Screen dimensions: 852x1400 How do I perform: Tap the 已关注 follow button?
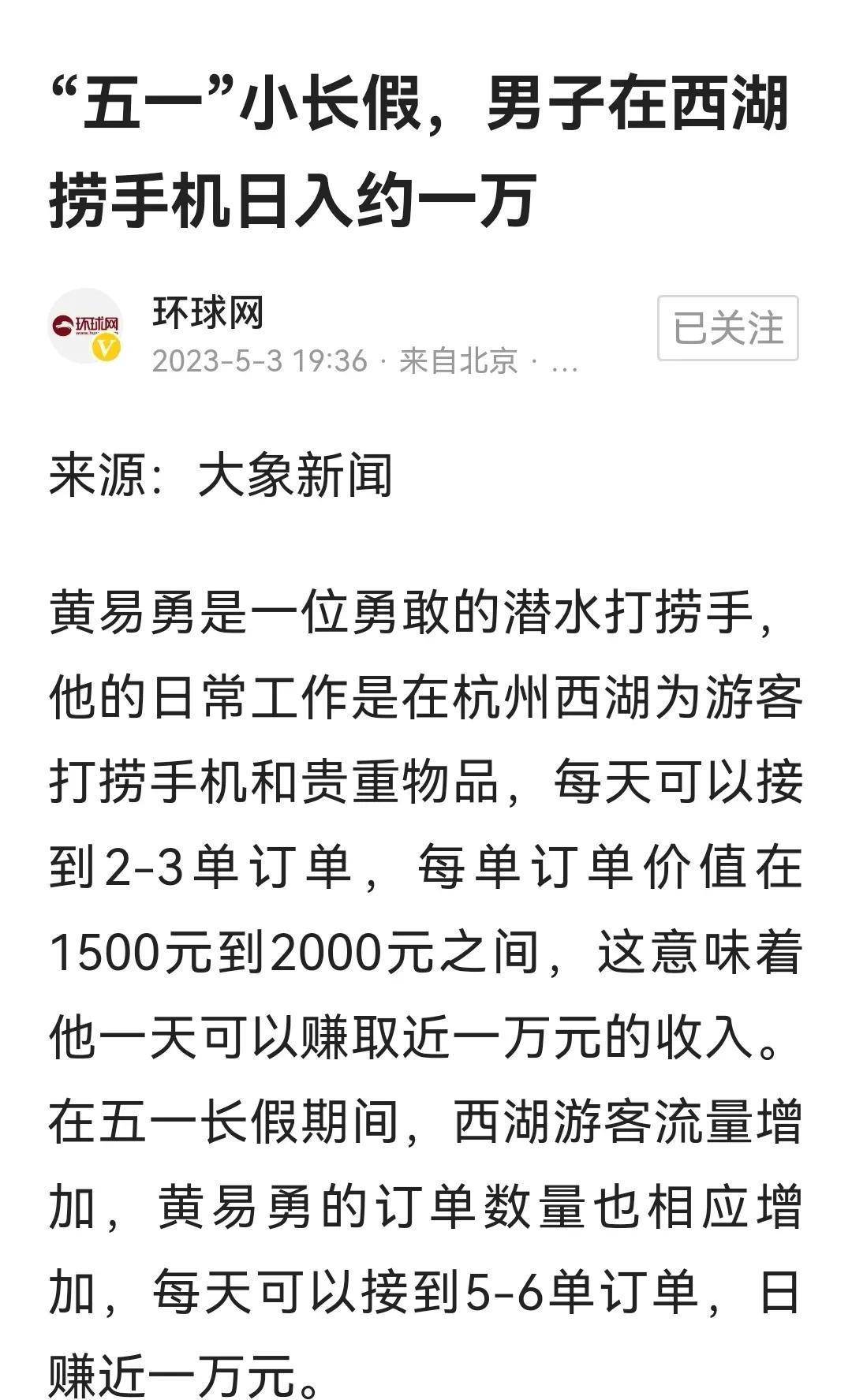click(727, 328)
